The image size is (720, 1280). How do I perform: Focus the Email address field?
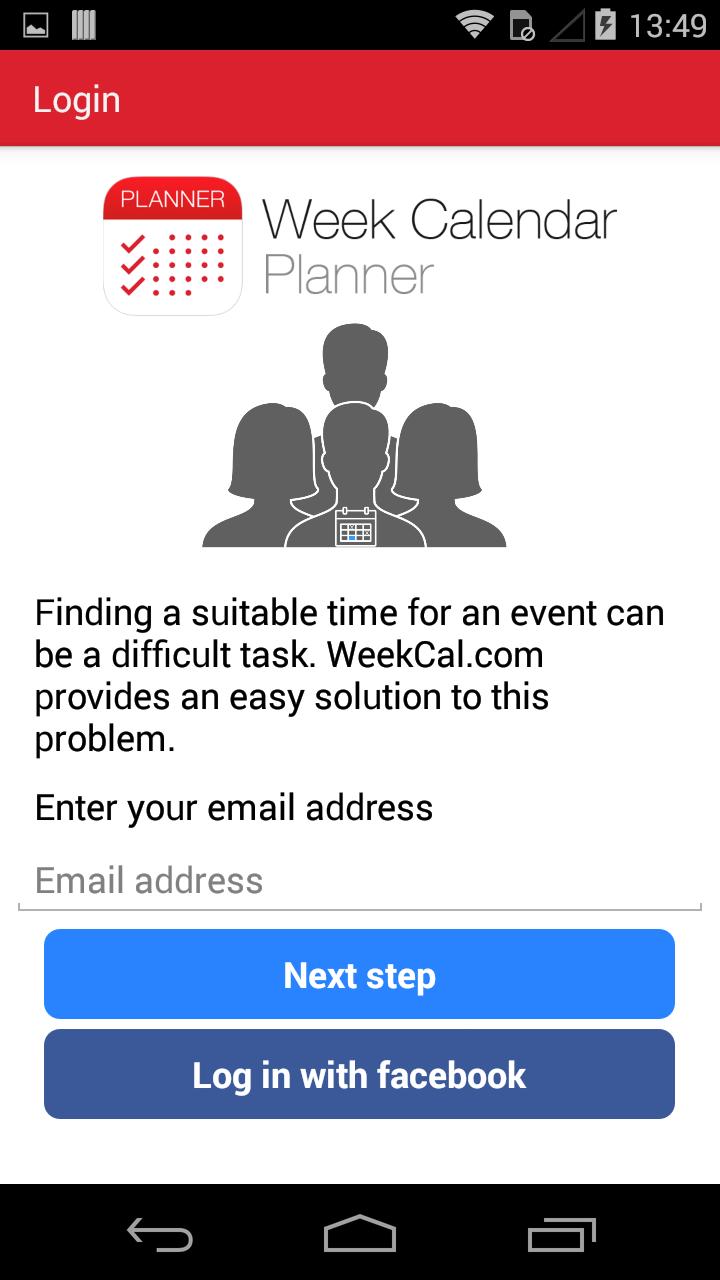tap(360, 881)
